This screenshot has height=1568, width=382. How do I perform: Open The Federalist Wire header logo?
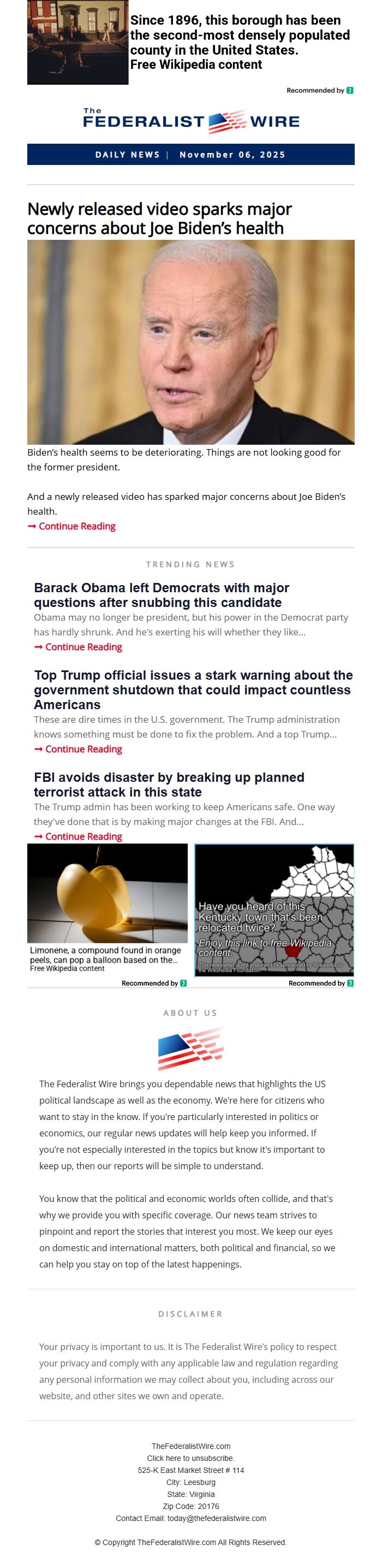point(190,121)
